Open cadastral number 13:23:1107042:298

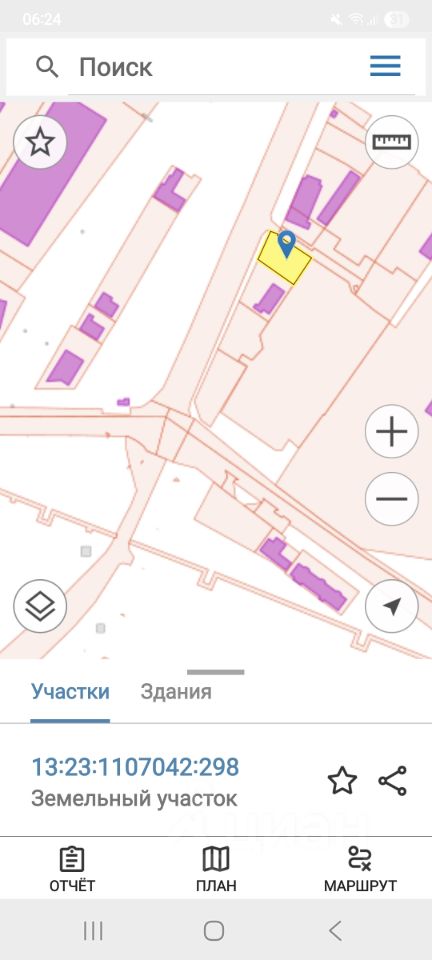click(x=135, y=767)
